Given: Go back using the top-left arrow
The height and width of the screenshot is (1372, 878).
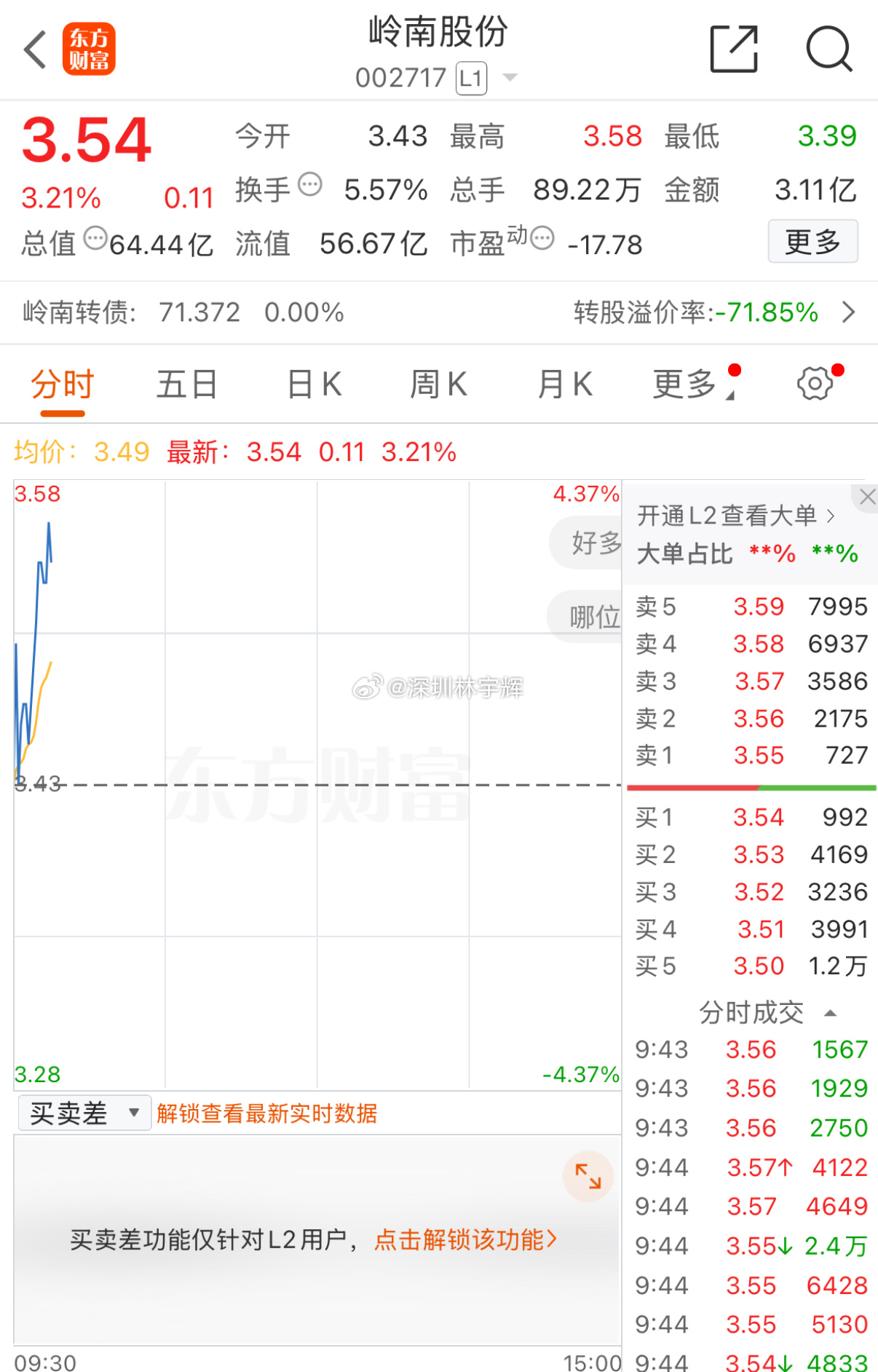Looking at the screenshot, I should [x=35, y=50].
